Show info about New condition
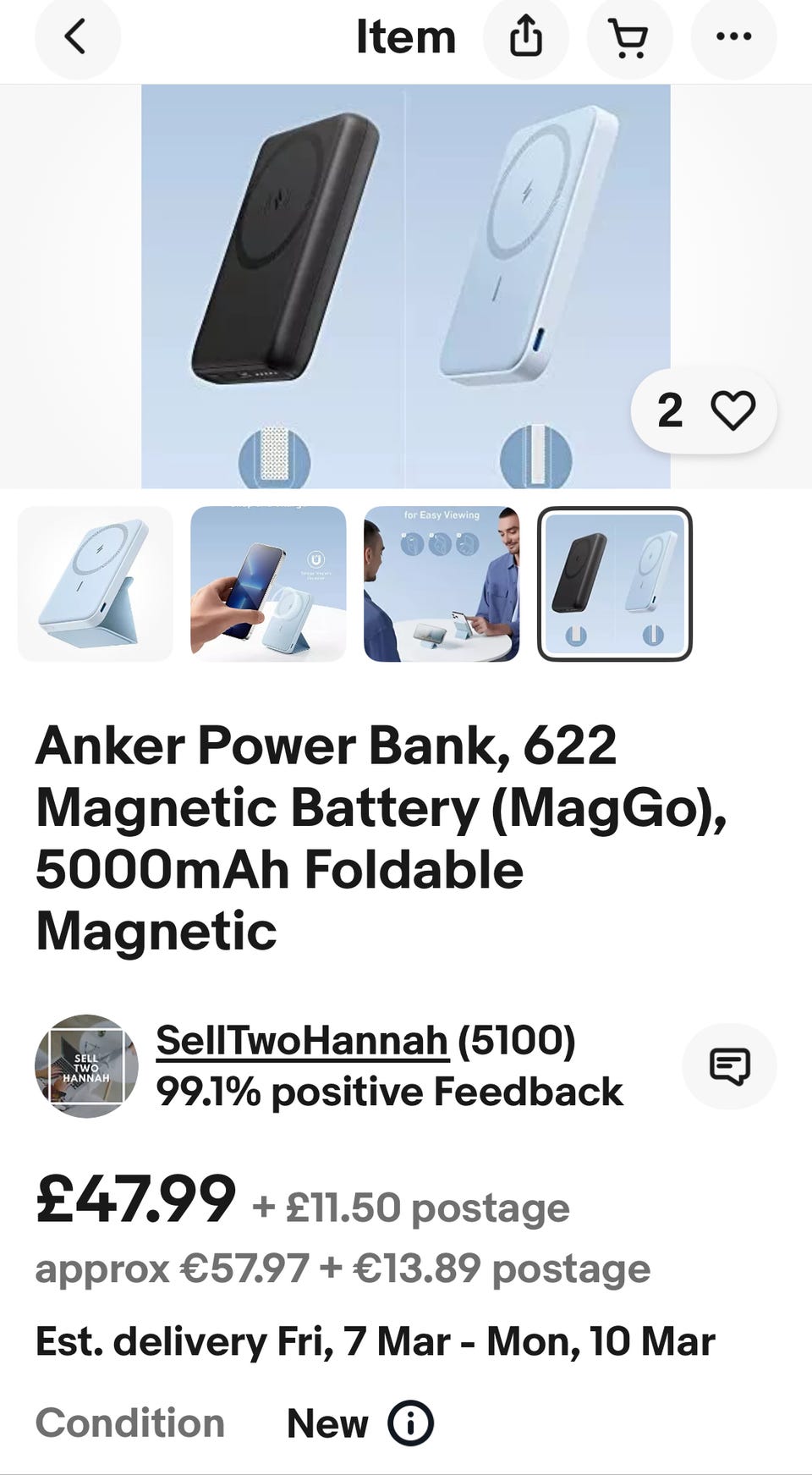The height and width of the screenshot is (1475, 812). point(410,1423)
